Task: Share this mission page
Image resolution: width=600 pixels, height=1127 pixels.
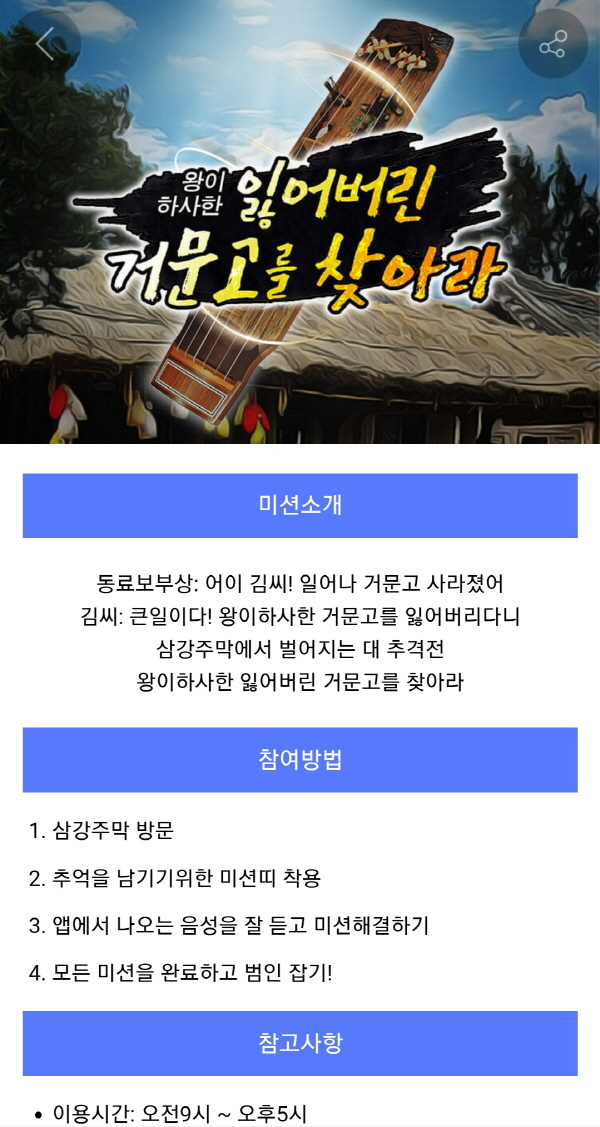Action: 553,44
